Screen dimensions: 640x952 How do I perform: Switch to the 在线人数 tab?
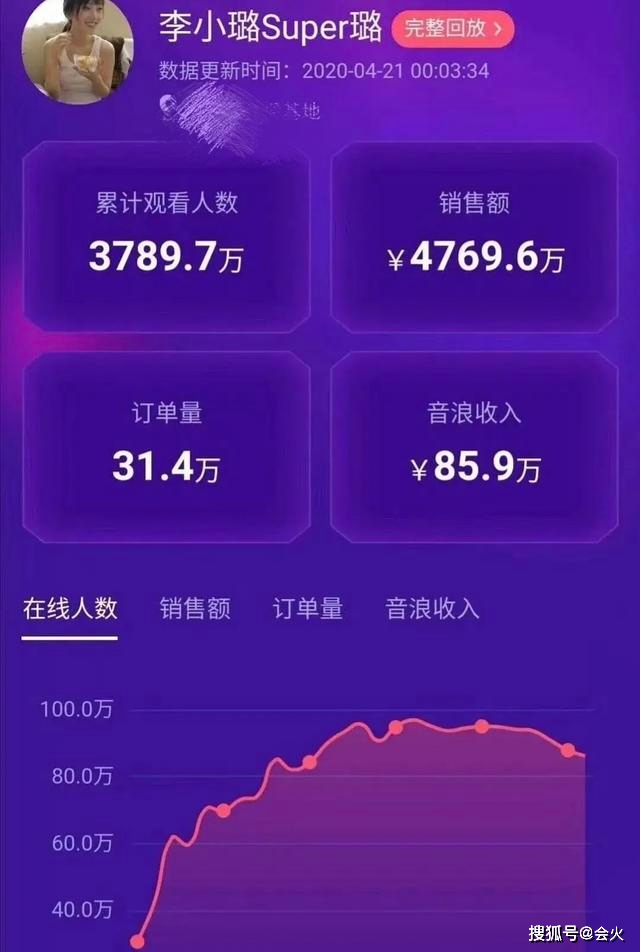click(x=70, y=608)
